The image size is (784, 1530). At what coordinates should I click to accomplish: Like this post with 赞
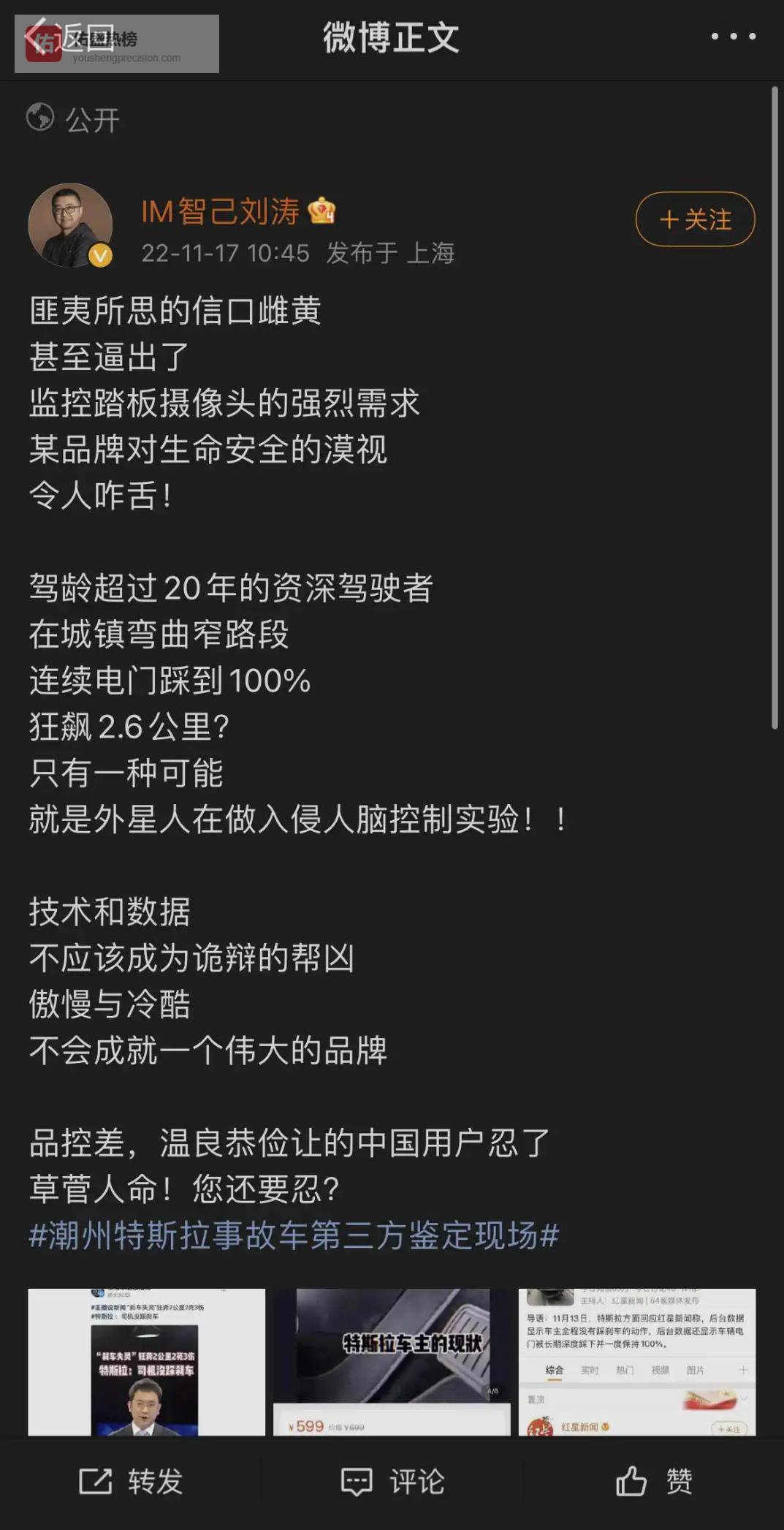point(654,1481)
